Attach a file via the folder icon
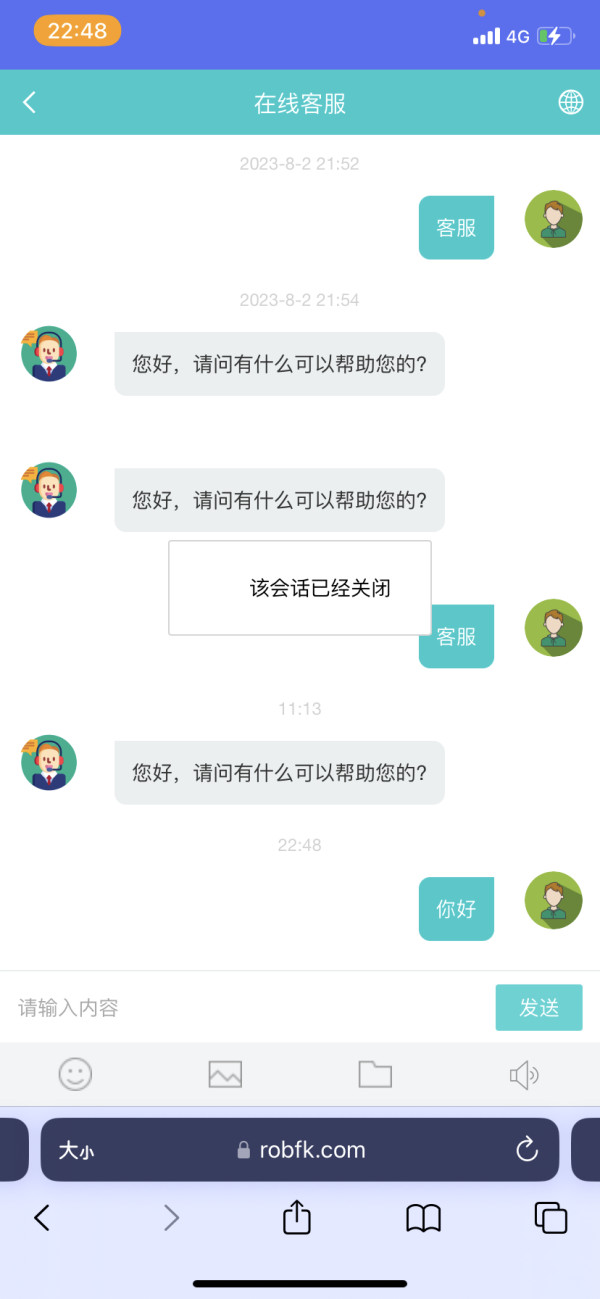Viewport: 600px width, 1299px height. [x=375, y=1075]
